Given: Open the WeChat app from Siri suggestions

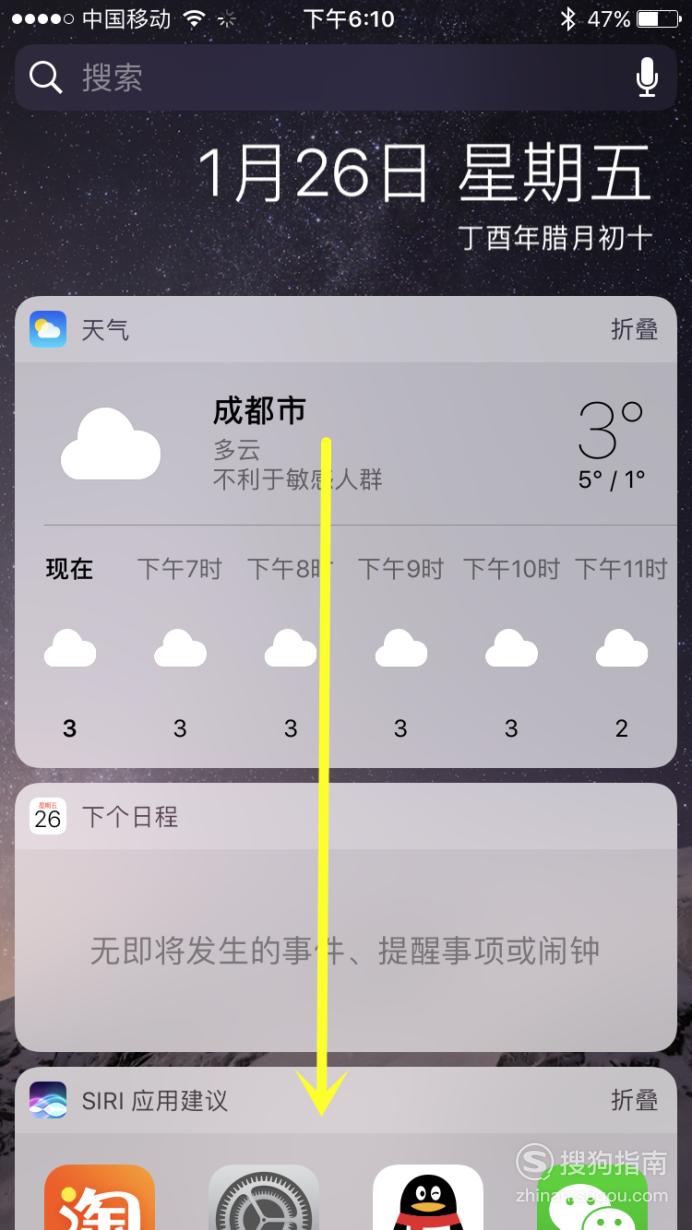Looking at the screenshot, I should [592, 1197].
